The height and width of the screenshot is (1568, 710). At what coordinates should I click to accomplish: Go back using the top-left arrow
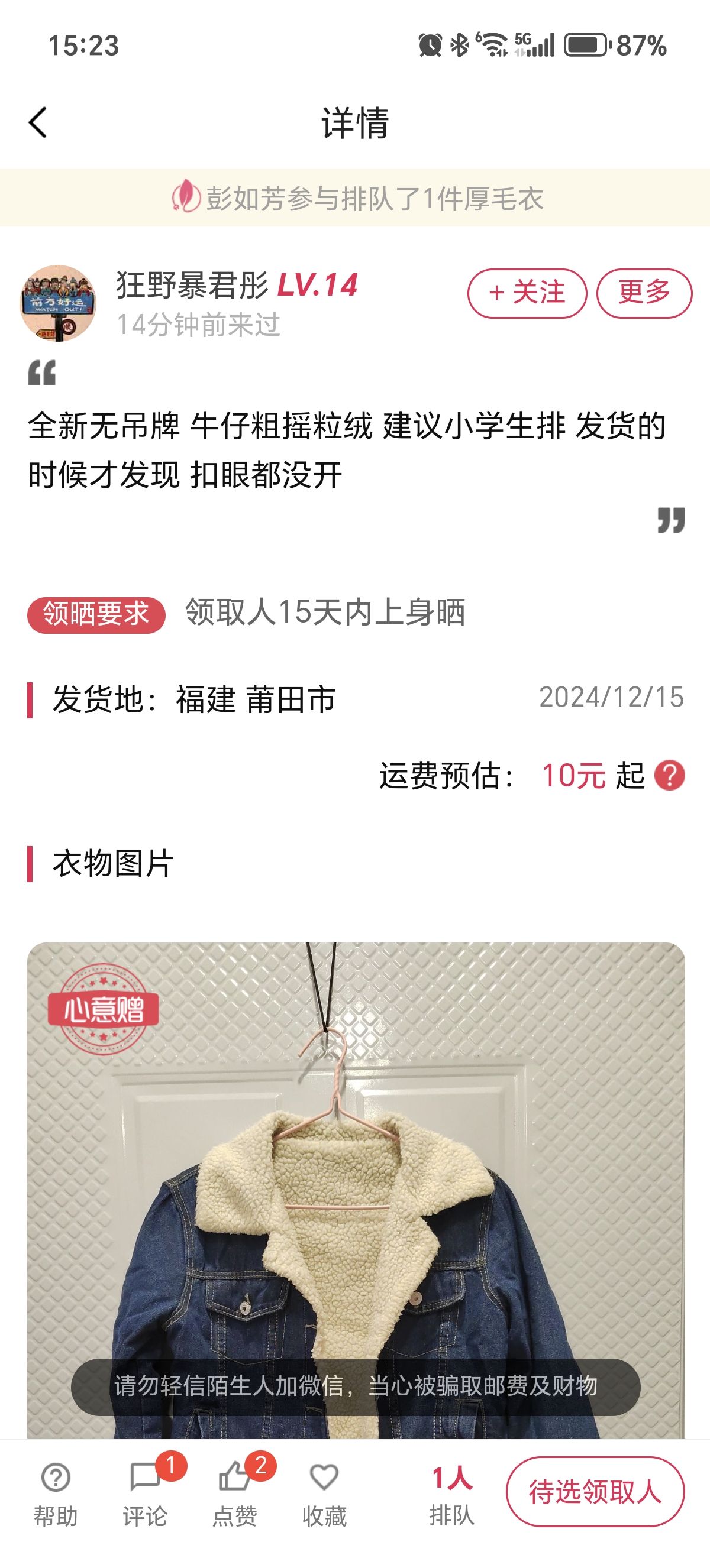coord(38,122)
